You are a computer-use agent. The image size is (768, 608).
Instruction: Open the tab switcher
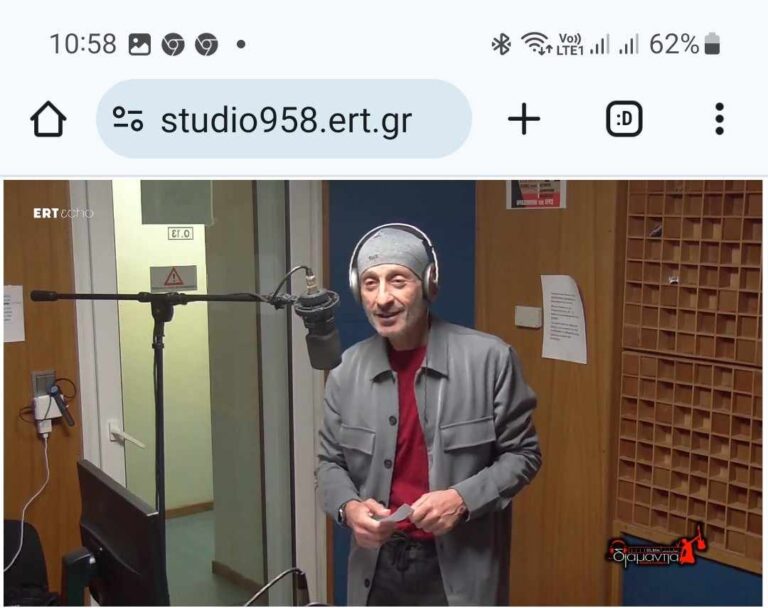pyautogui.click(x=624, y=120)
